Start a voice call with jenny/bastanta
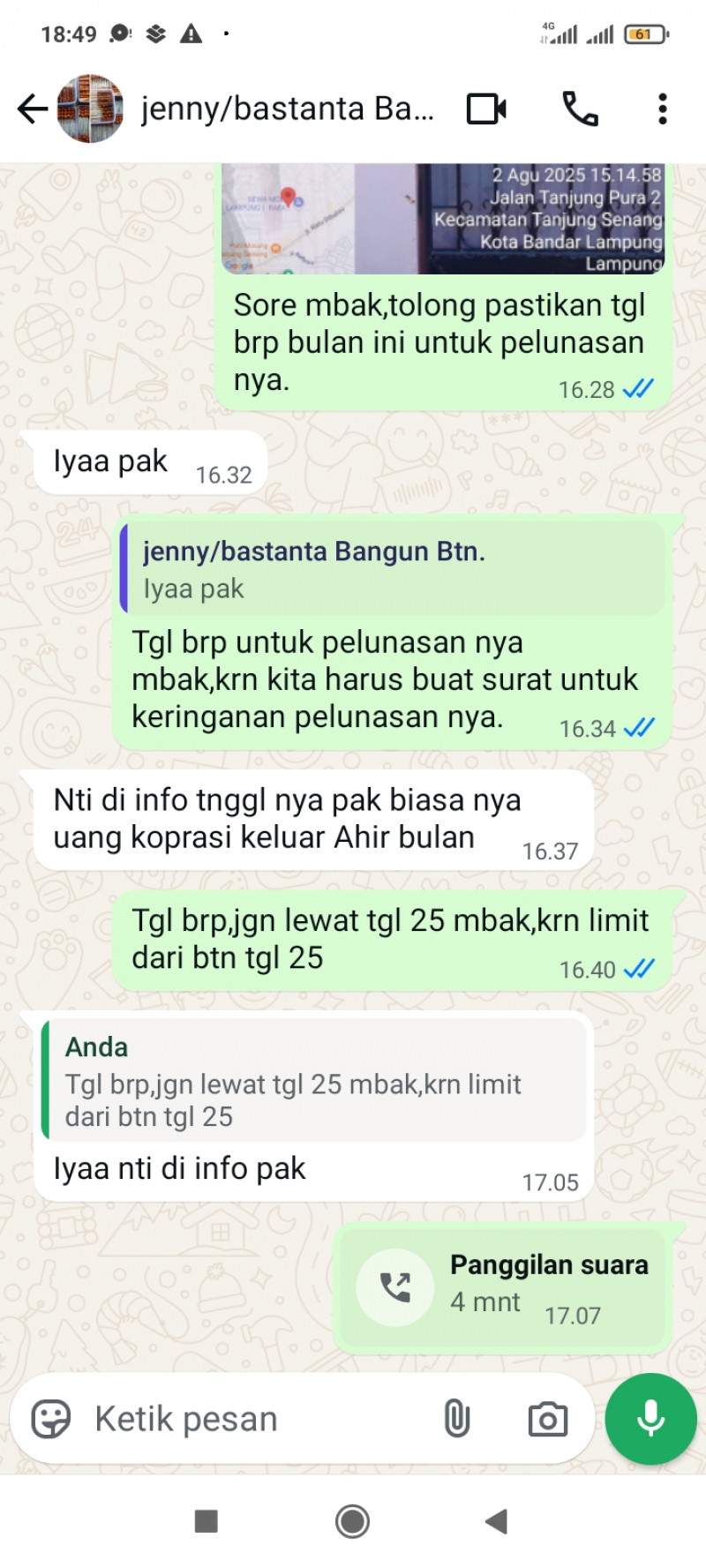706x1568 pixels. (580, 109)
